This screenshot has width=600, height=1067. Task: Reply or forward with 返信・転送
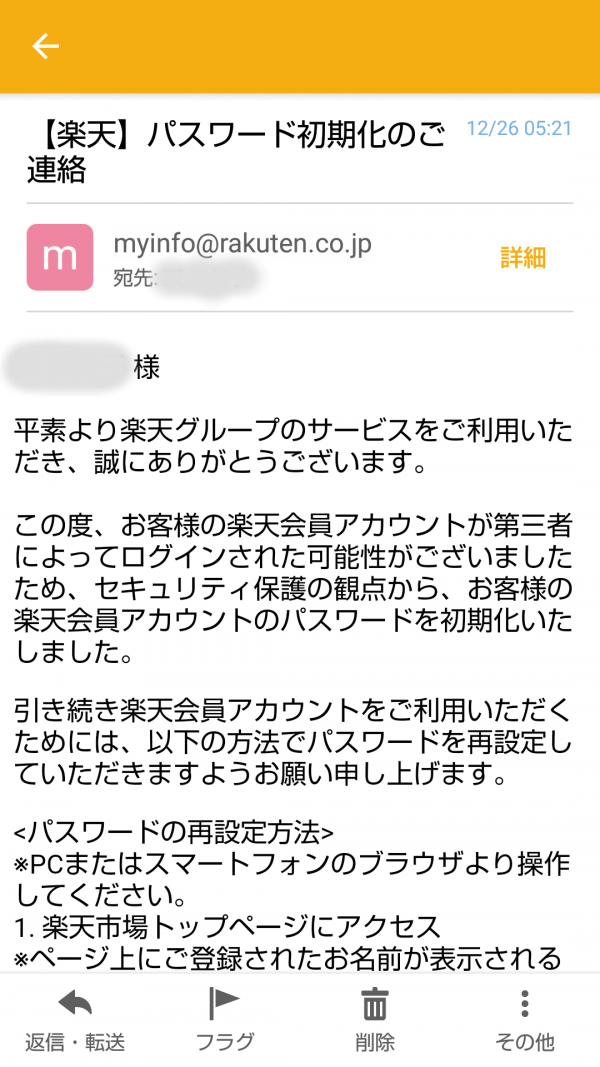tap(75, 1019)
